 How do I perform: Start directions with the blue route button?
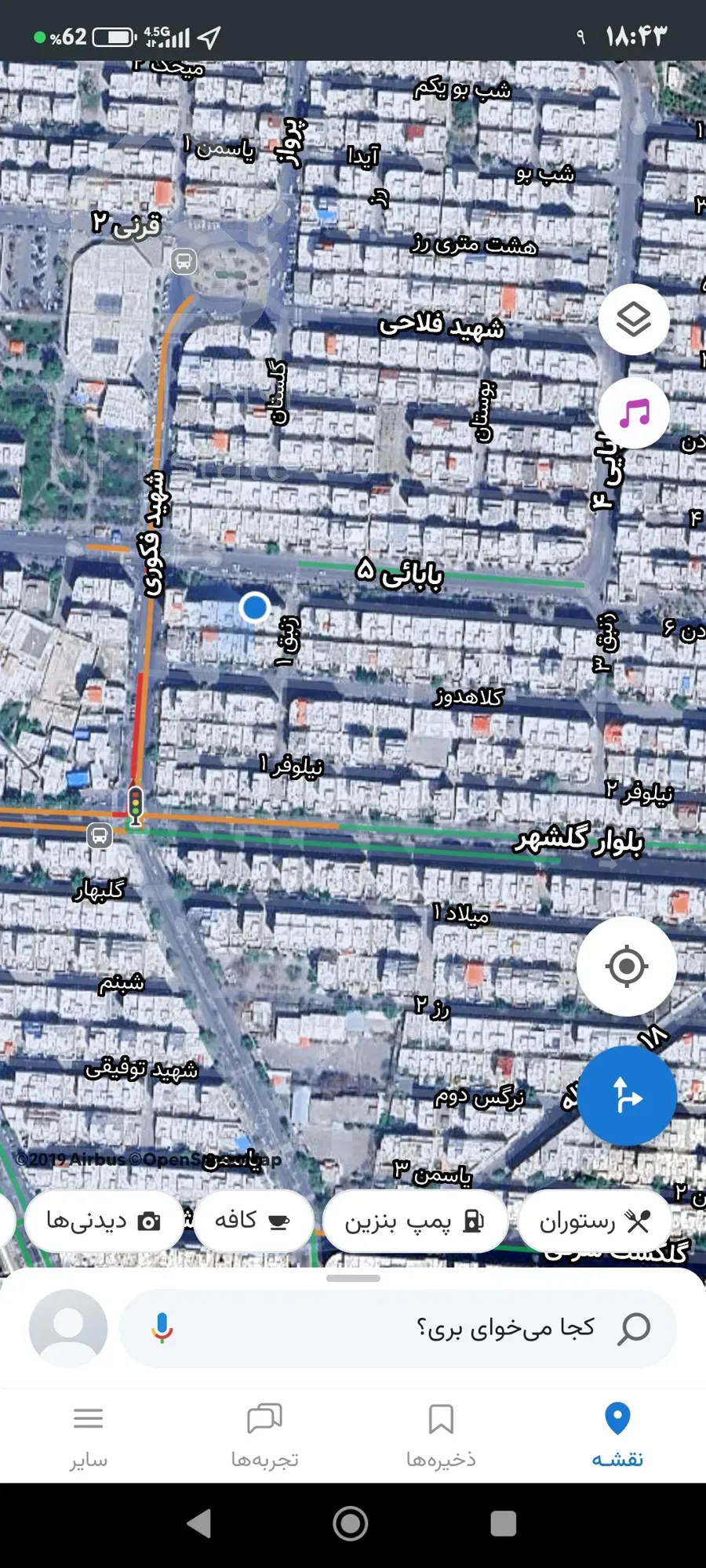pos(627,1095)
